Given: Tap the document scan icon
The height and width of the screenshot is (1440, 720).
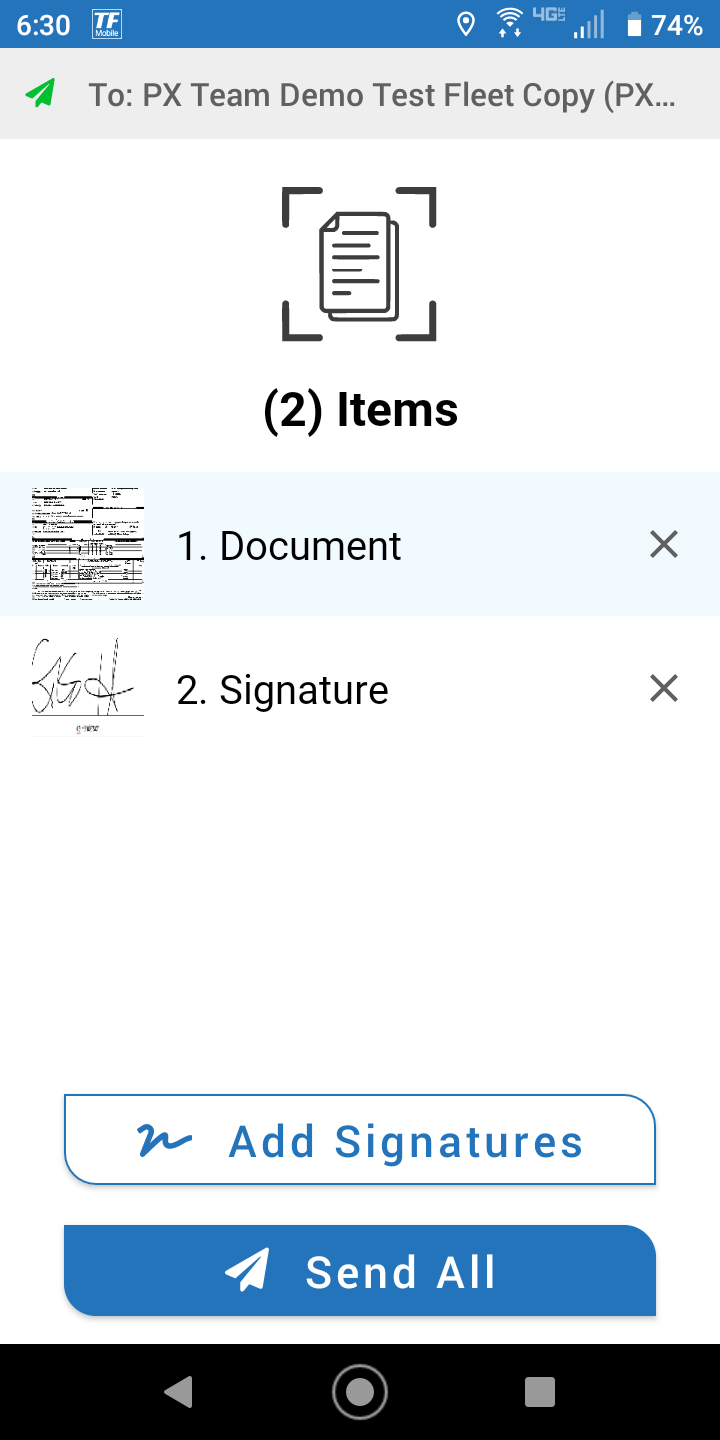Looking at the screenshot, I should [359, 264].
